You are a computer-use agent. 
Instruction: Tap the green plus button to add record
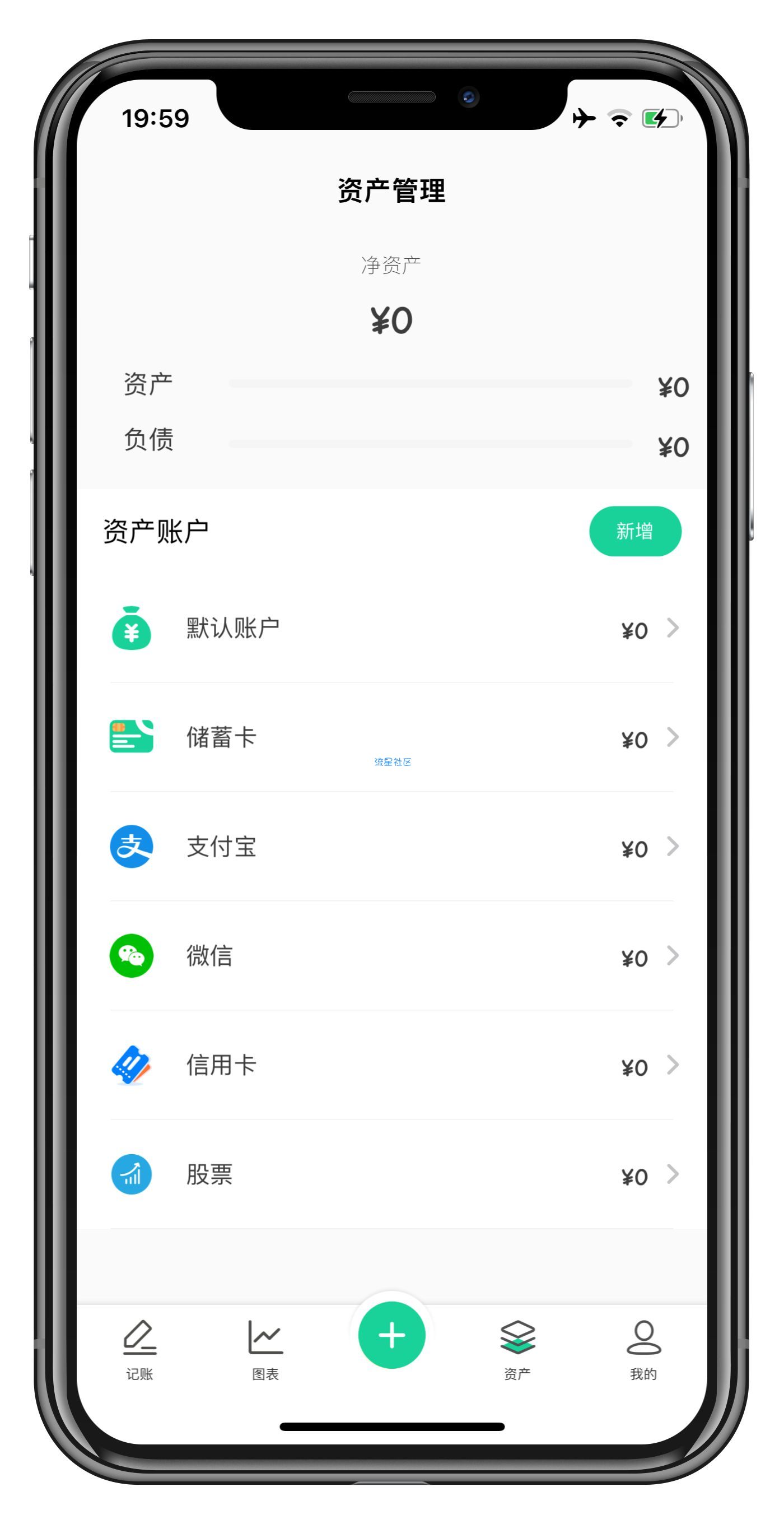391,1335
